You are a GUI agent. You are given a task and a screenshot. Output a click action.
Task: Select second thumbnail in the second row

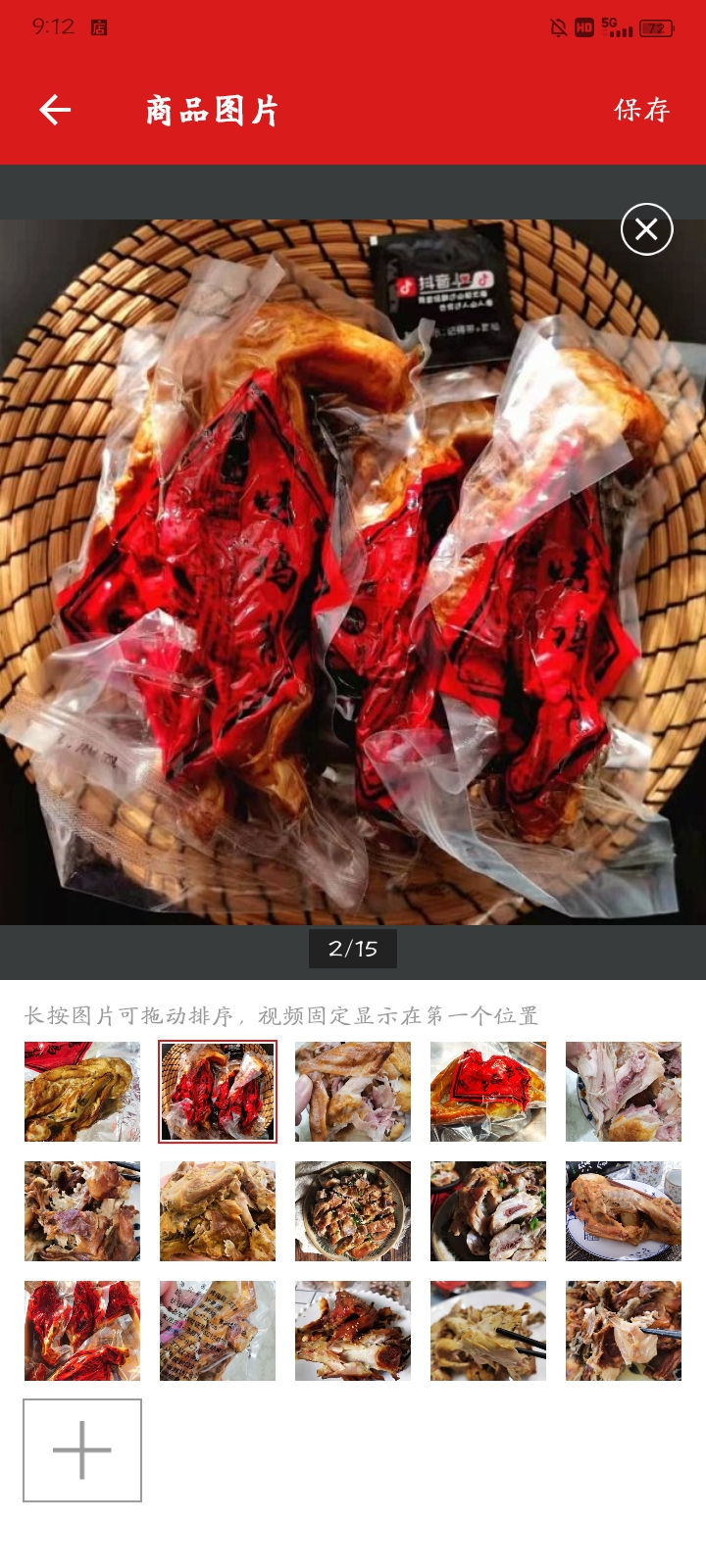[x=218, y=1211]
